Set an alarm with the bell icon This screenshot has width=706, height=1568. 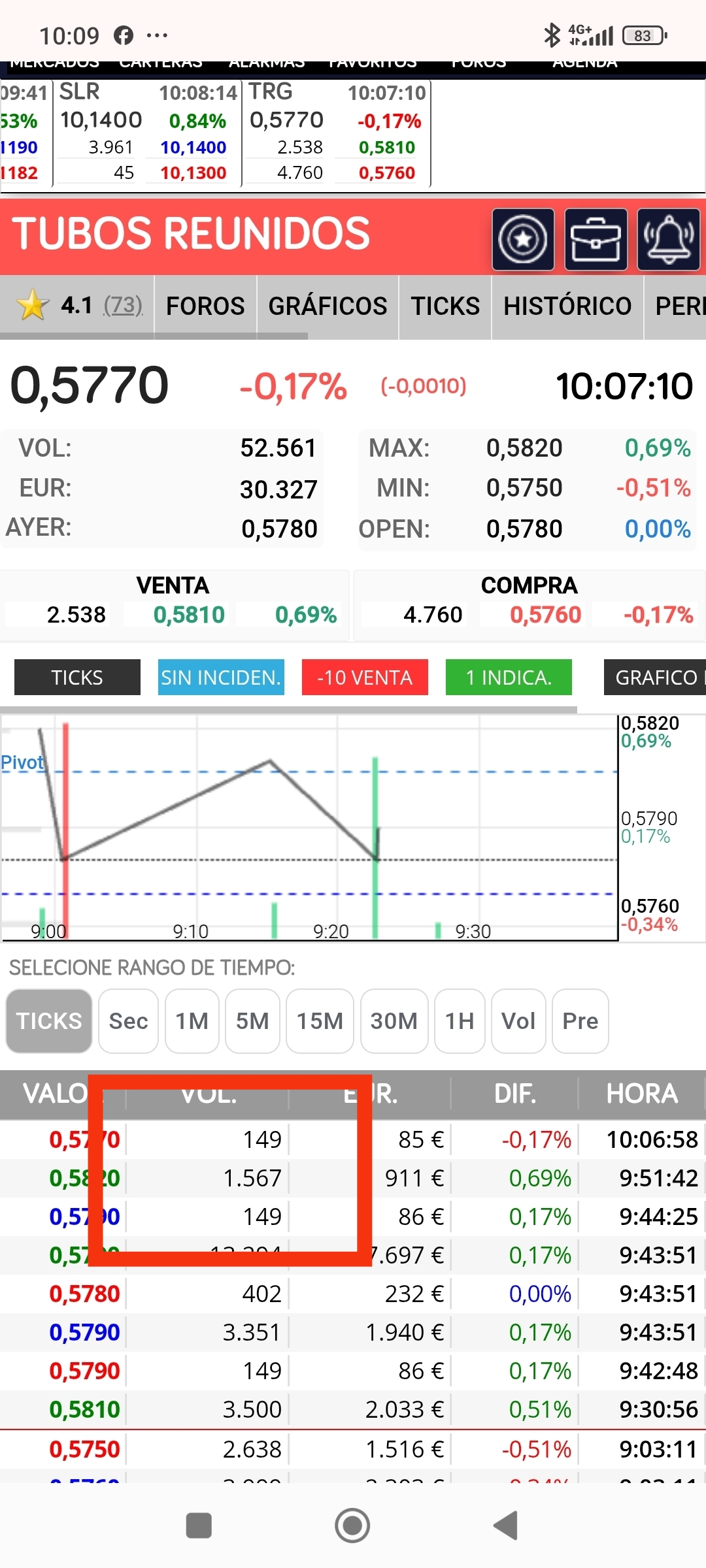pos(669,240)
